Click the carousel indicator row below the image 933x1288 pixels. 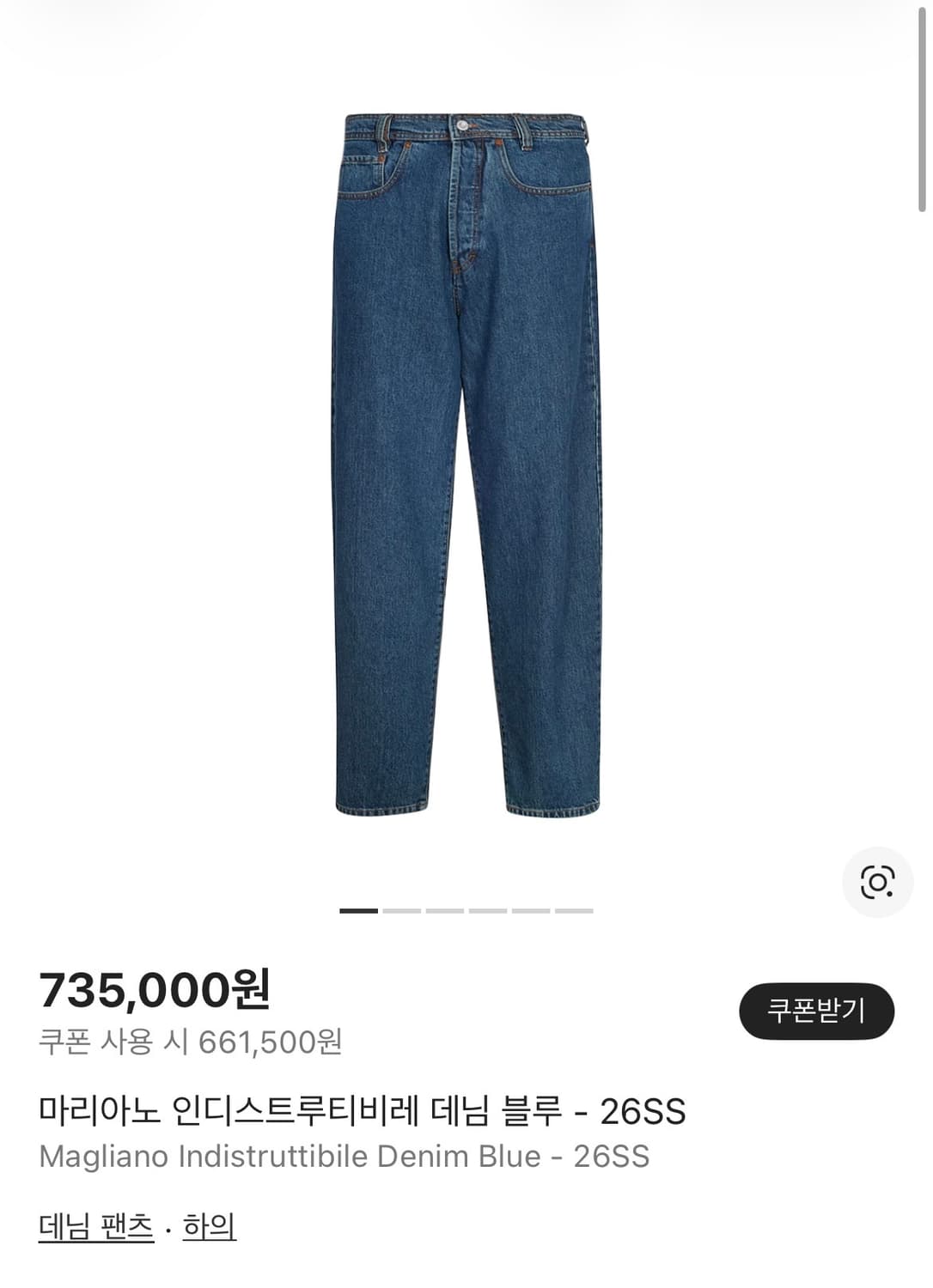(x=466, y=905)
